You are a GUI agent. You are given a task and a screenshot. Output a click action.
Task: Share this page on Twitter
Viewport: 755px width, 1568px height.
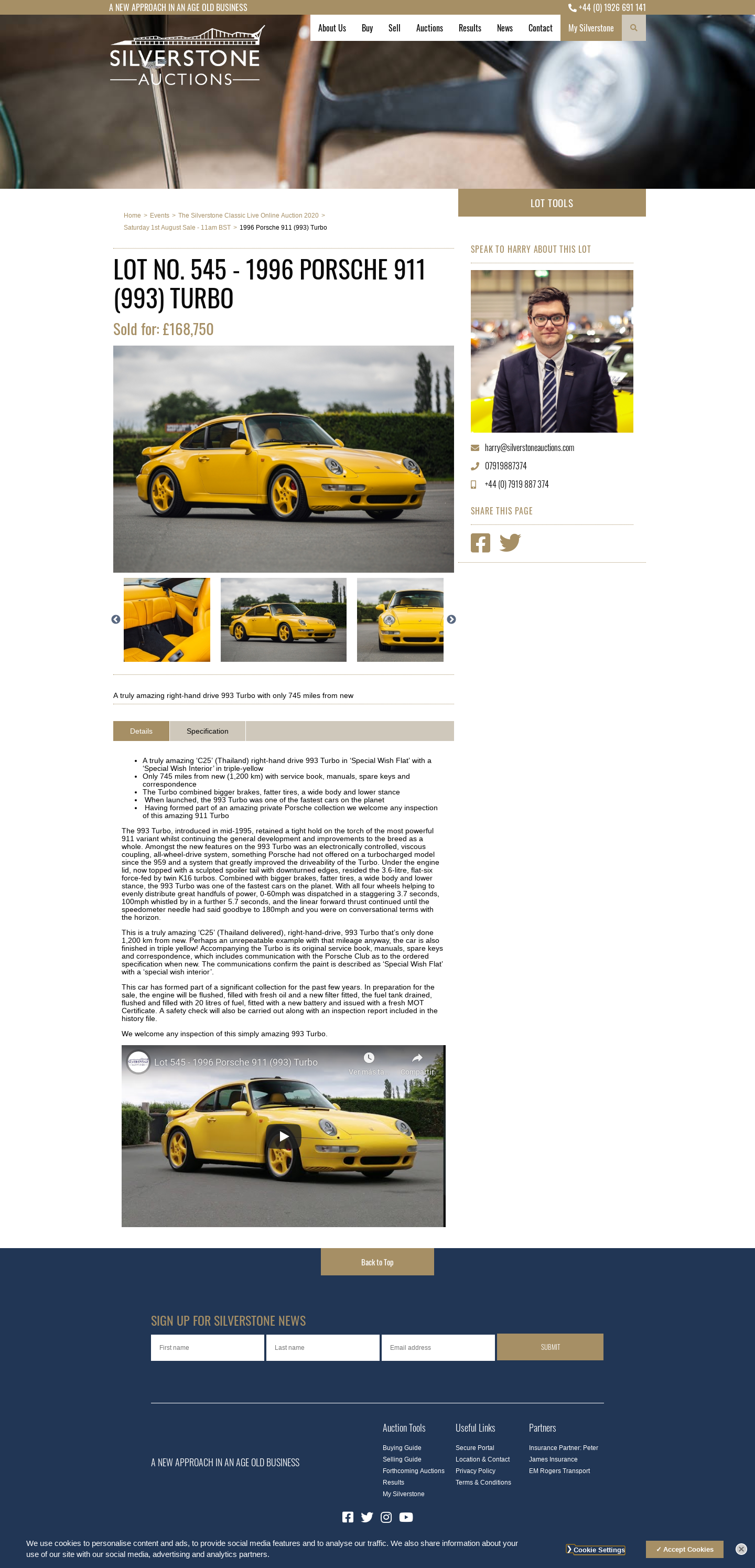point(510,542)
